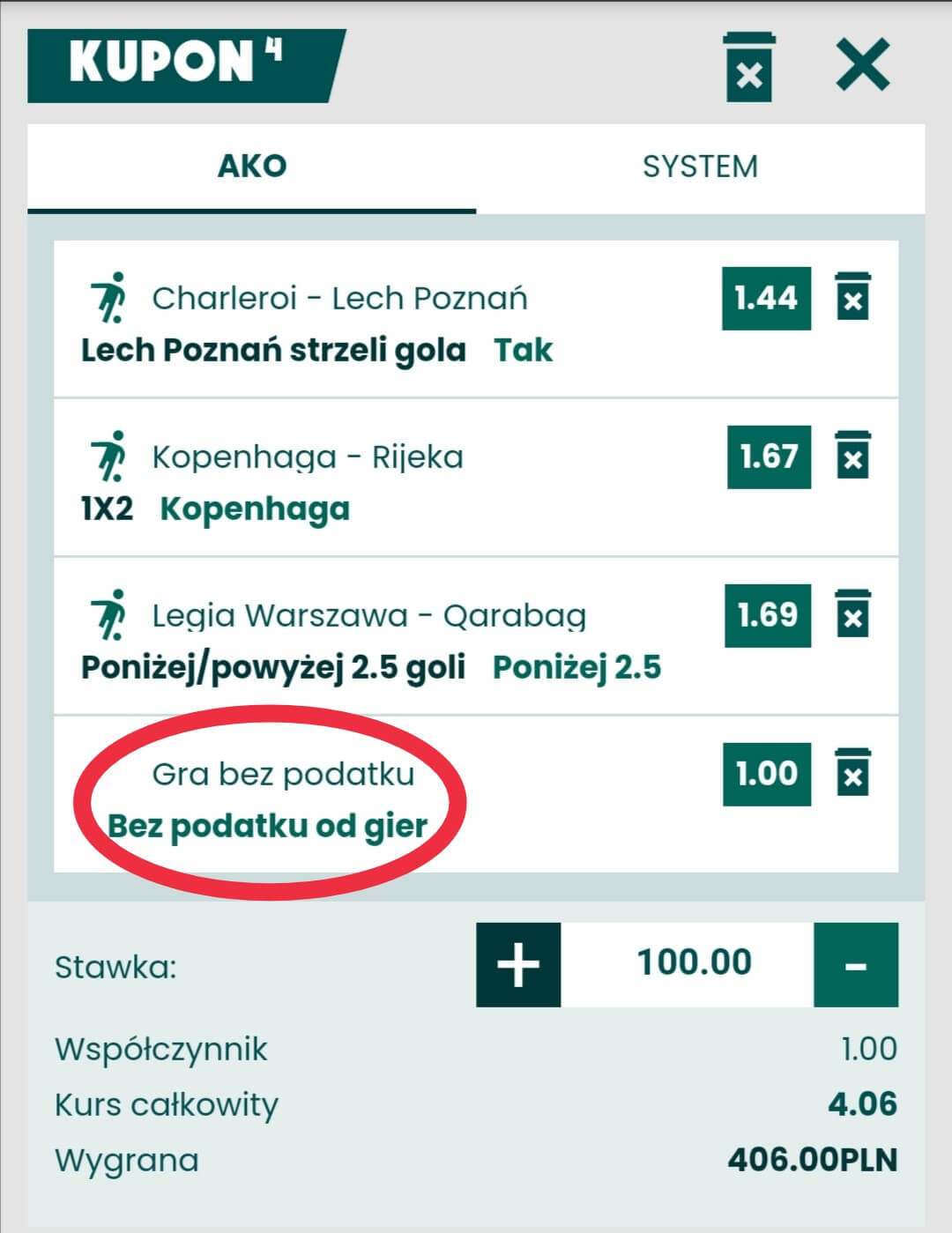Screen dimensions: 952x1233
Task: Close the Kupon panel
Action: (x=862, y=65)
